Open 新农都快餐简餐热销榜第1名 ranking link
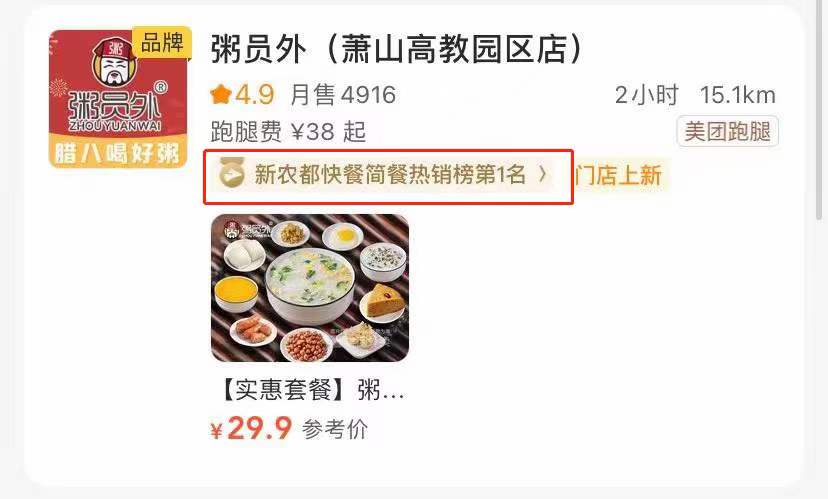 pyautogui.click(x=388, y=175)
